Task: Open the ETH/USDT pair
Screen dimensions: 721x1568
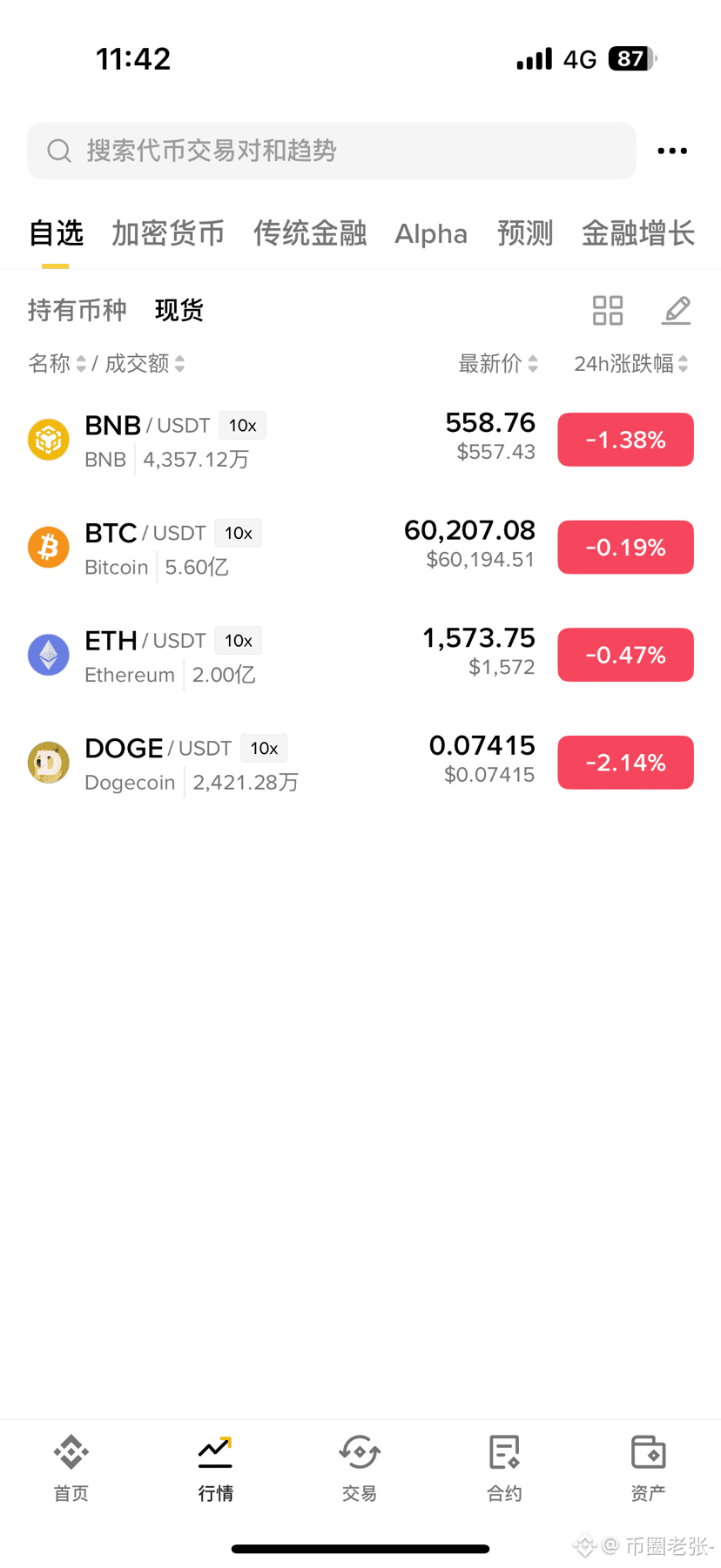Action: tap(360, 655)
